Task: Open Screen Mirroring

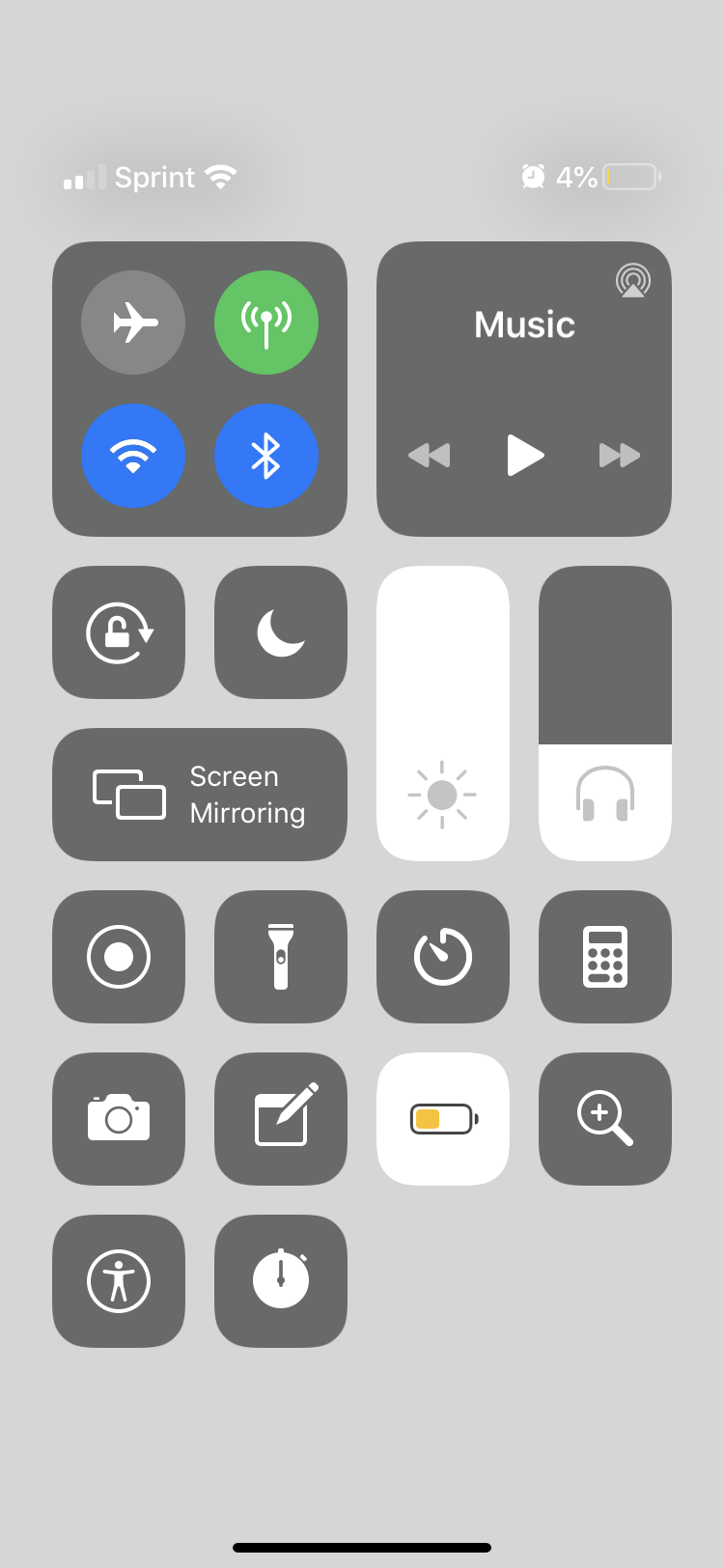Action: [x=200, y=795]
